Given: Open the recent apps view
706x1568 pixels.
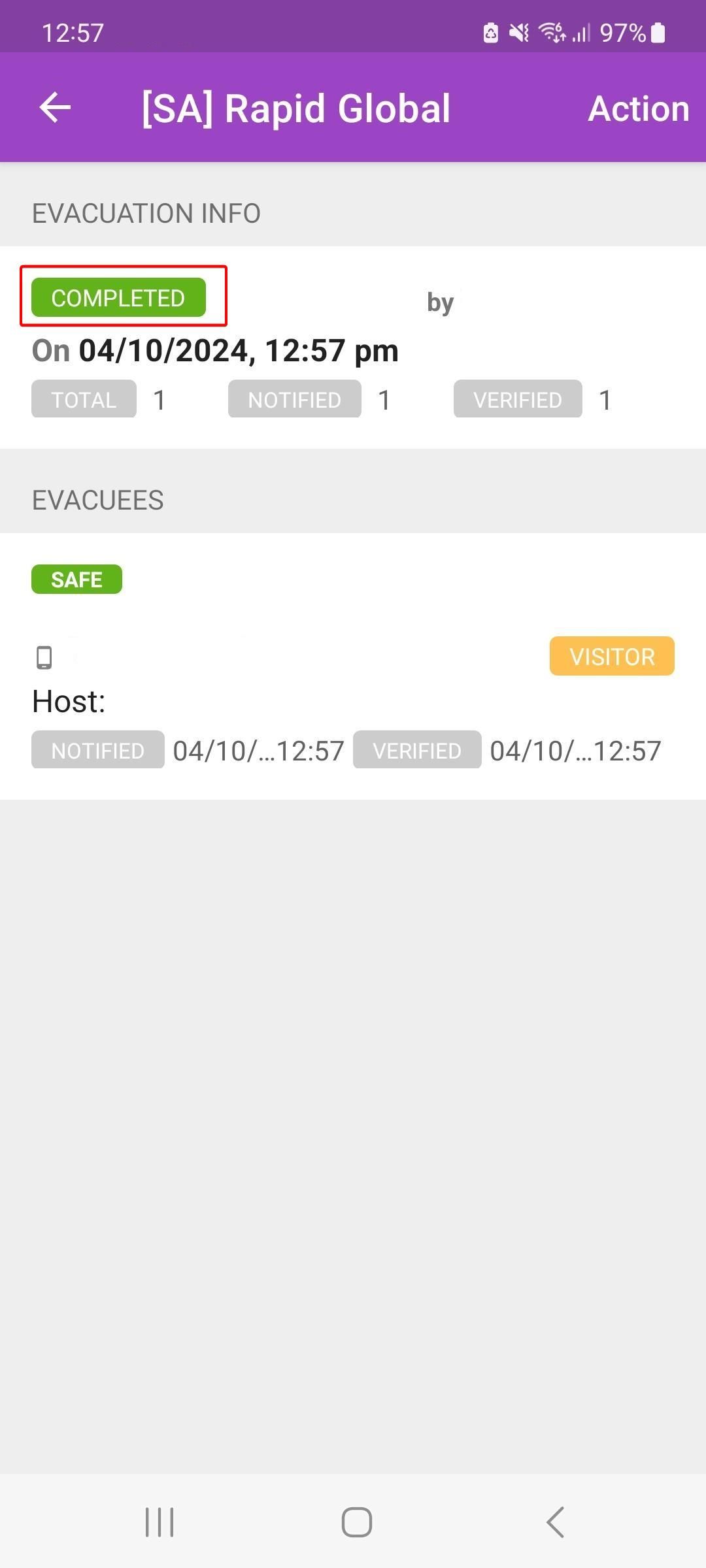Looking at the screenshot, I should 160,1522.
